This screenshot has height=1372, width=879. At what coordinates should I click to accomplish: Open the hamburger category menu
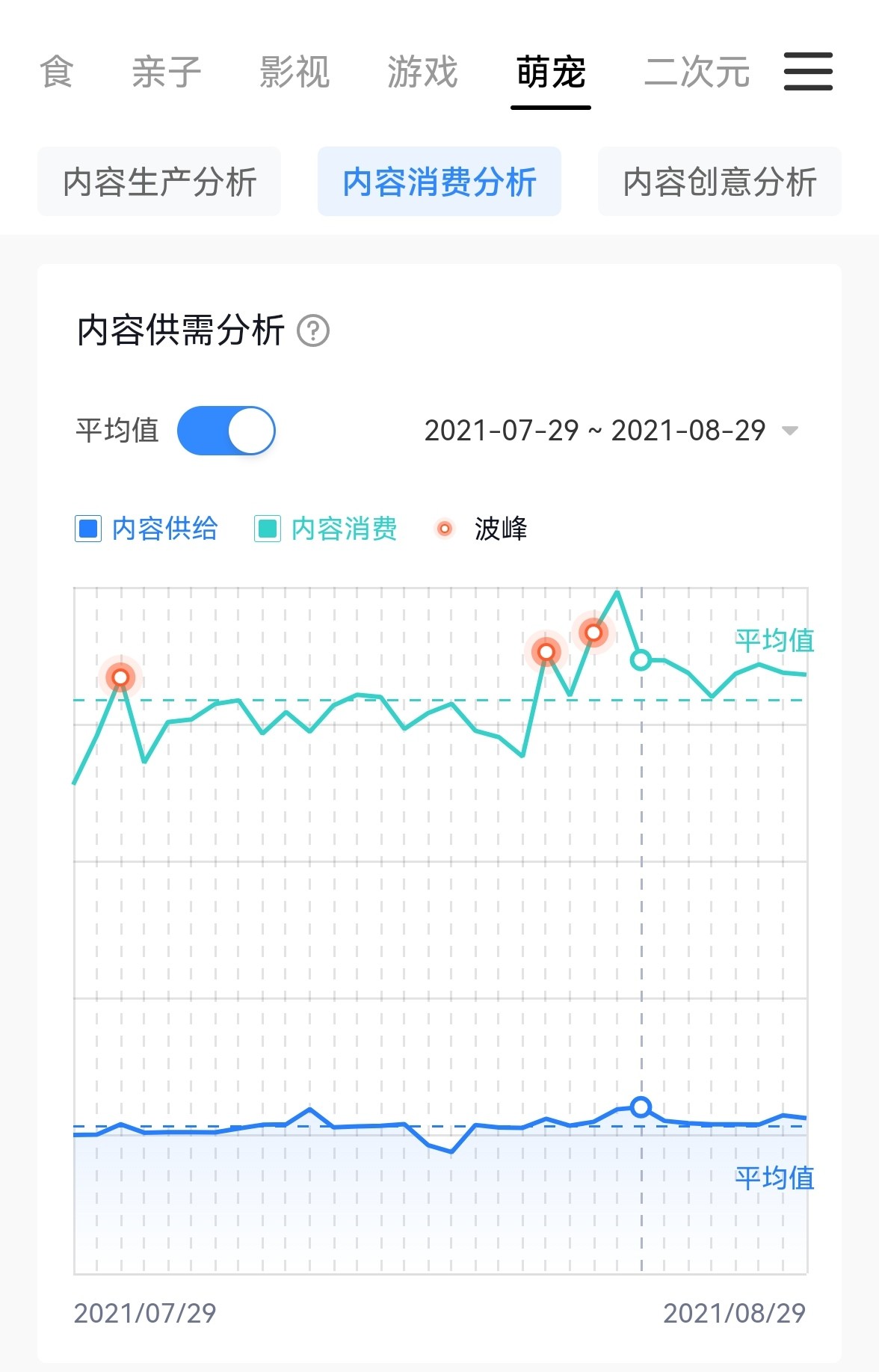point(808,72)
